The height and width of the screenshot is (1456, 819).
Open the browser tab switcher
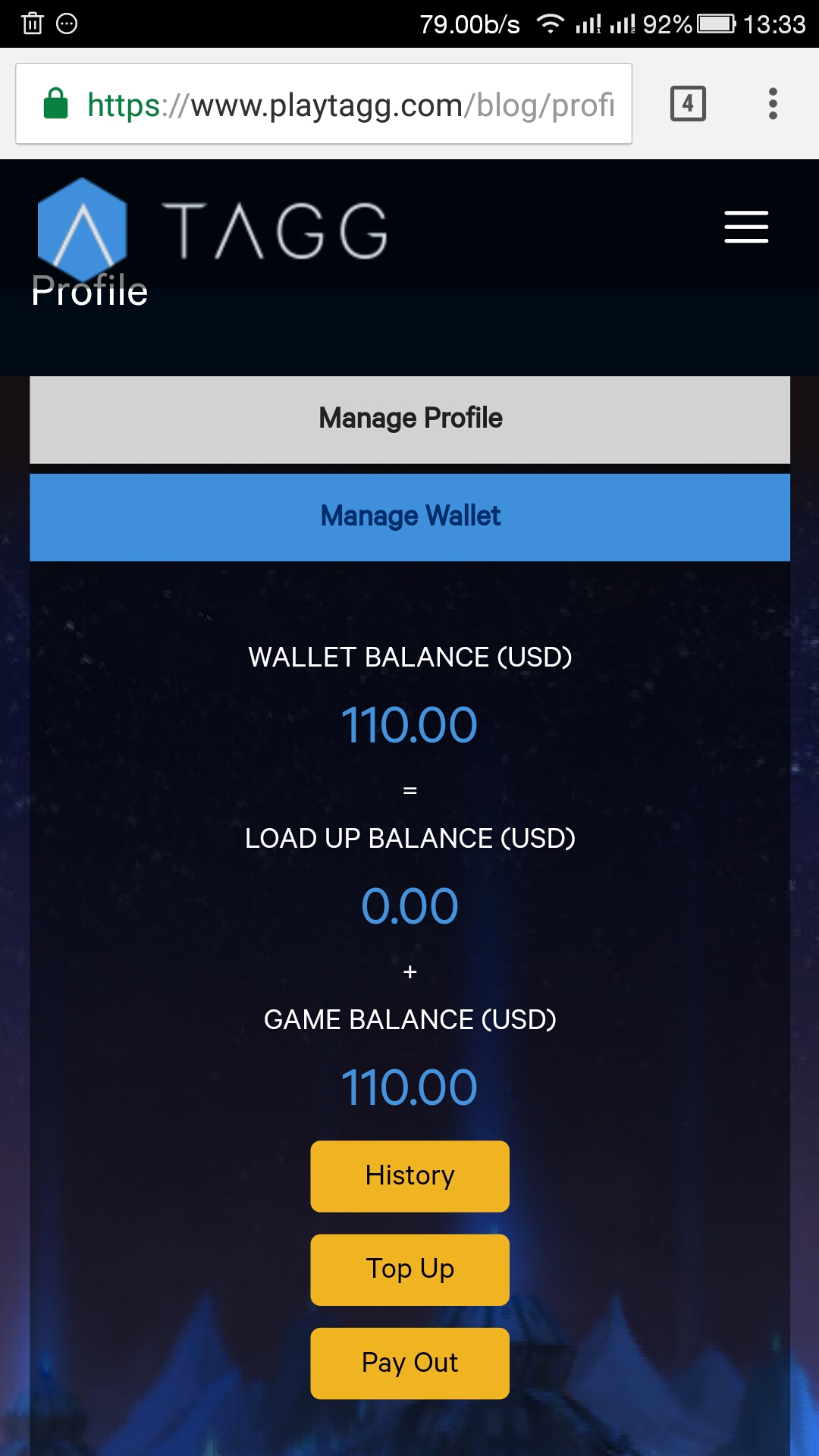point(688,104)
